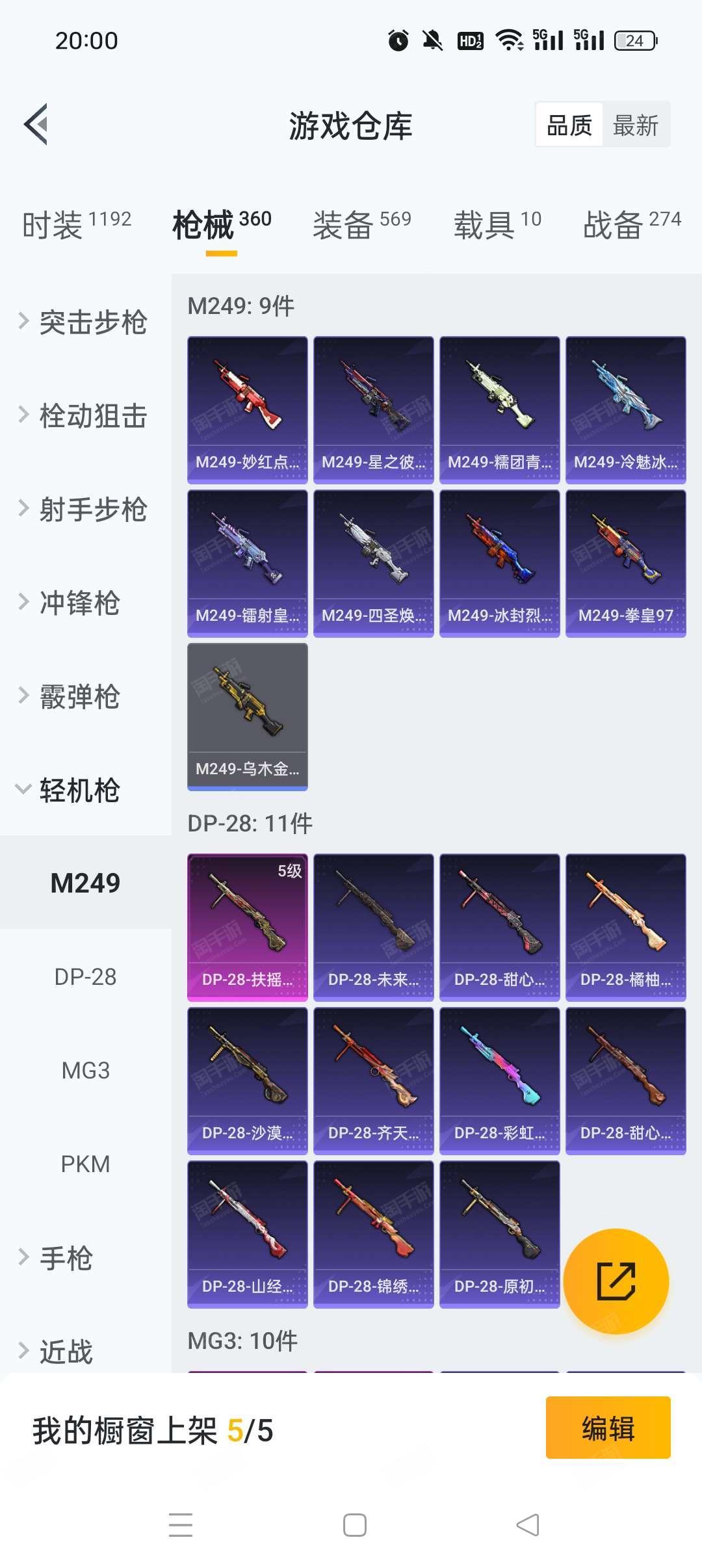Viewport: 702px width, 1568px height.
Task: Open the level 5 DP-28-扶摇 skin tile
Action: 247,928
